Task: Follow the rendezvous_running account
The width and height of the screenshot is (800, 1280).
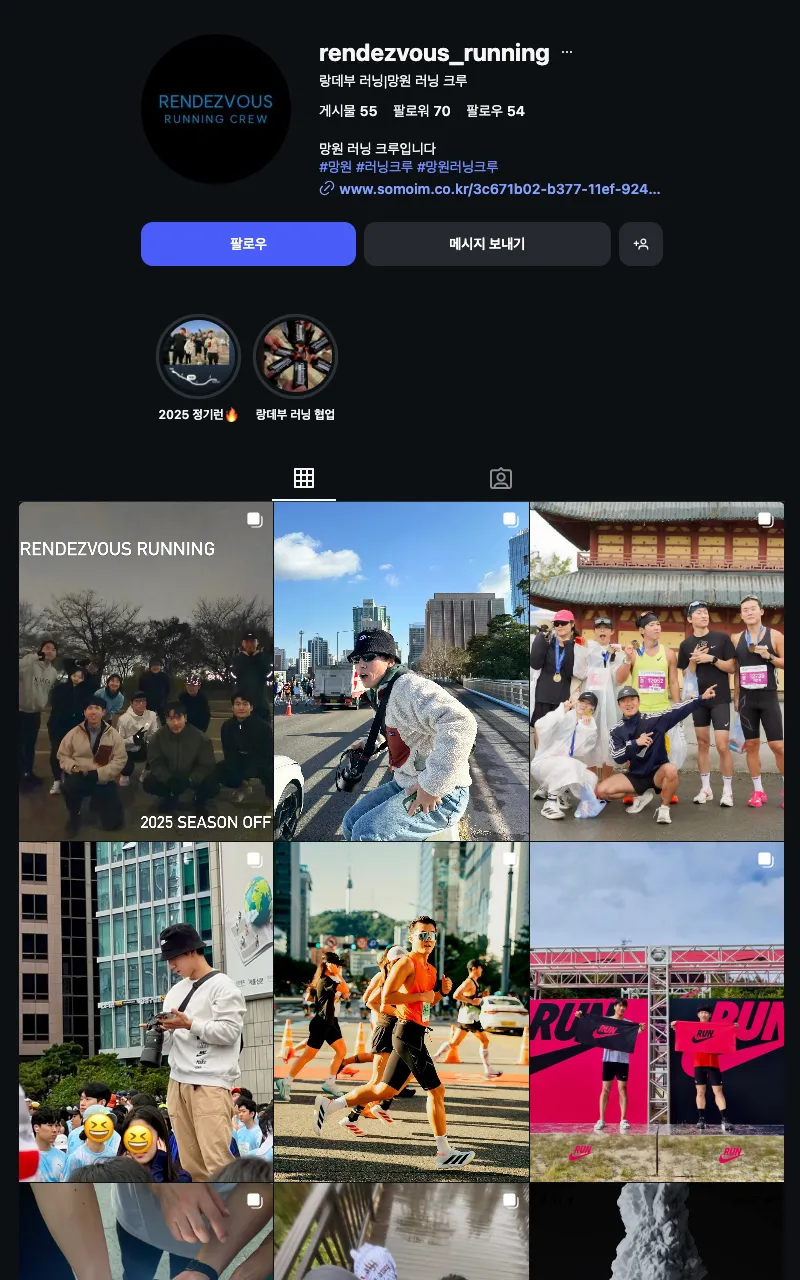Action: (x=248, y=244)
